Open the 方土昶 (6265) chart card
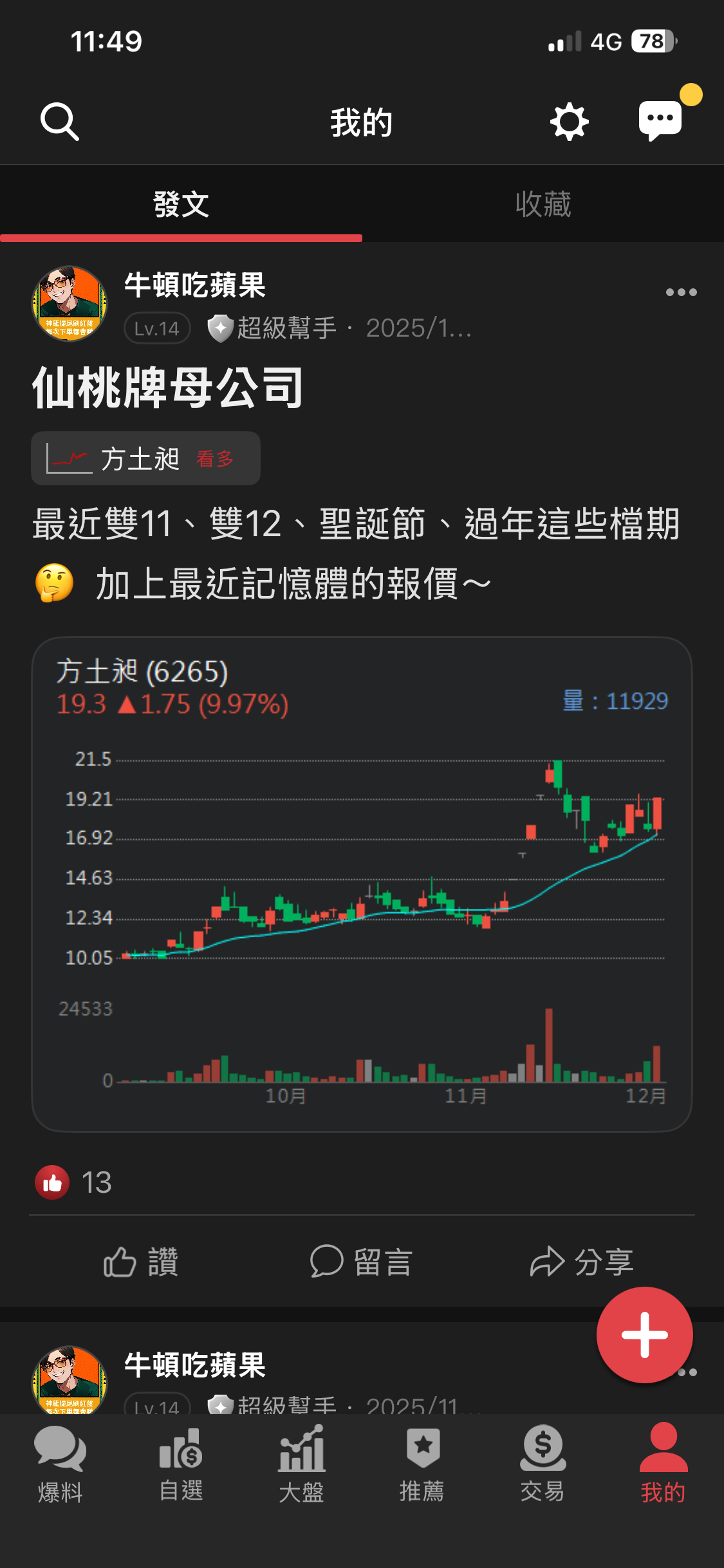Image resolution: width=724 pixels, height=1568 pixels. (x=362, y=883)
